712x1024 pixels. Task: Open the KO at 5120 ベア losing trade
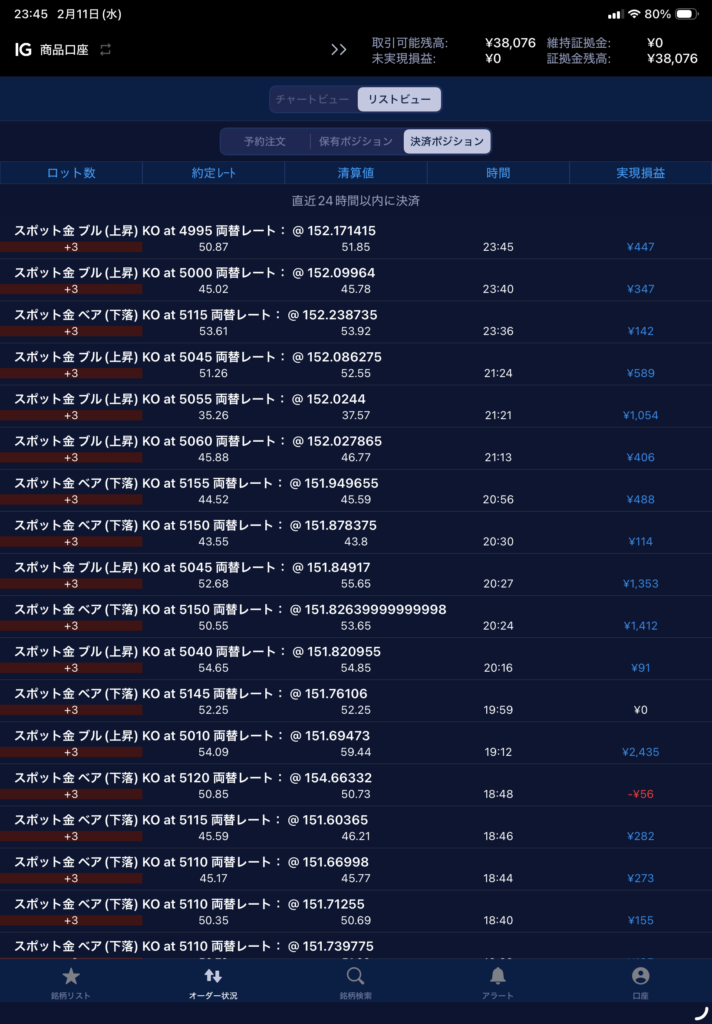coord(355,784)
